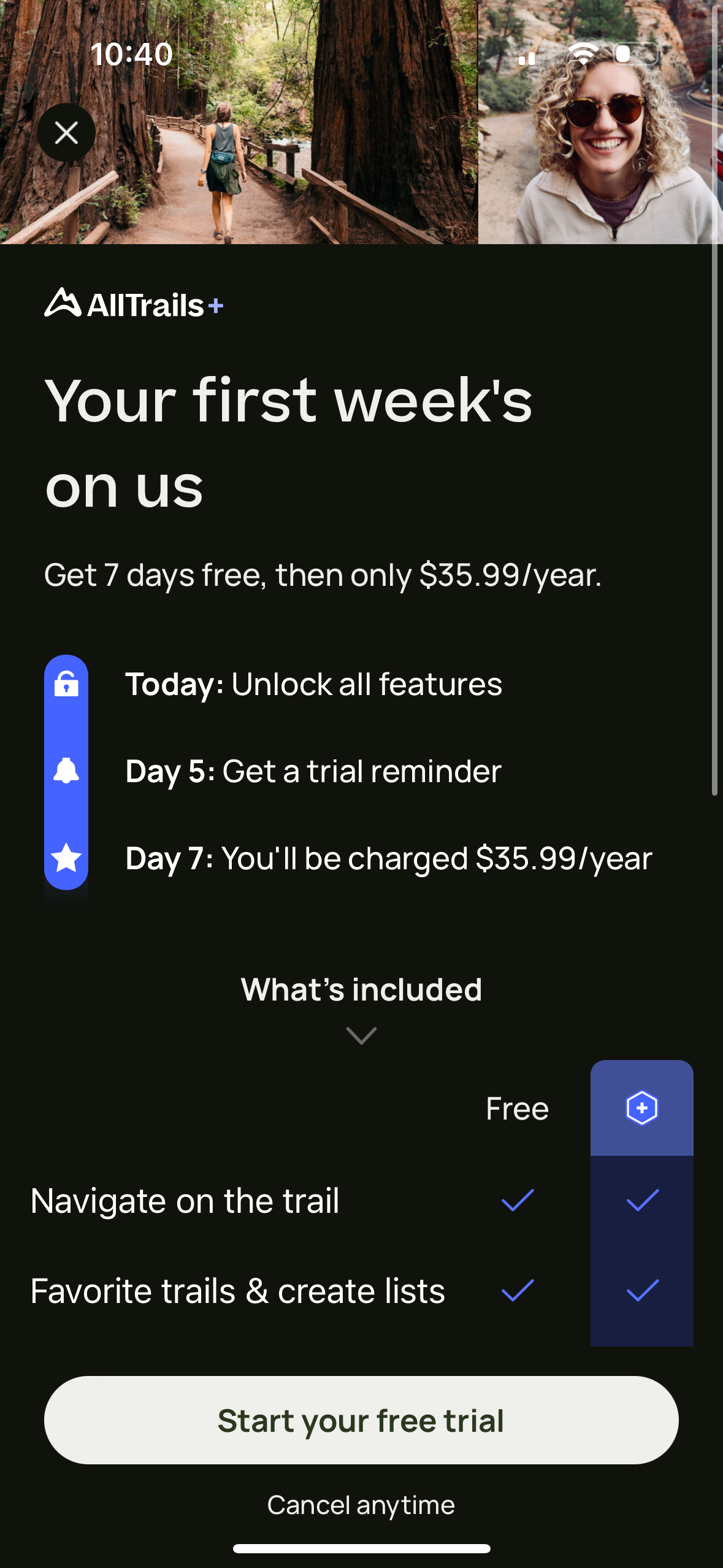Click the unlock padlock icon beside Today
This screenshot has height=1568, width=723.
pyautogui.click(x=66, y=685)
